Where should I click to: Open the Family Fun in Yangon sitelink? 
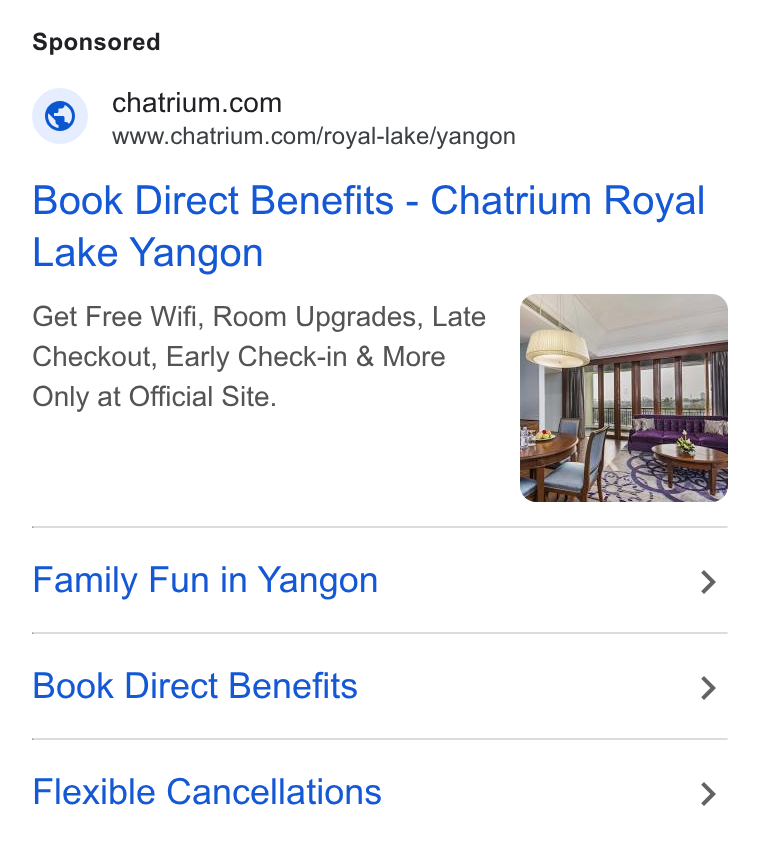[x=379, y=581]
